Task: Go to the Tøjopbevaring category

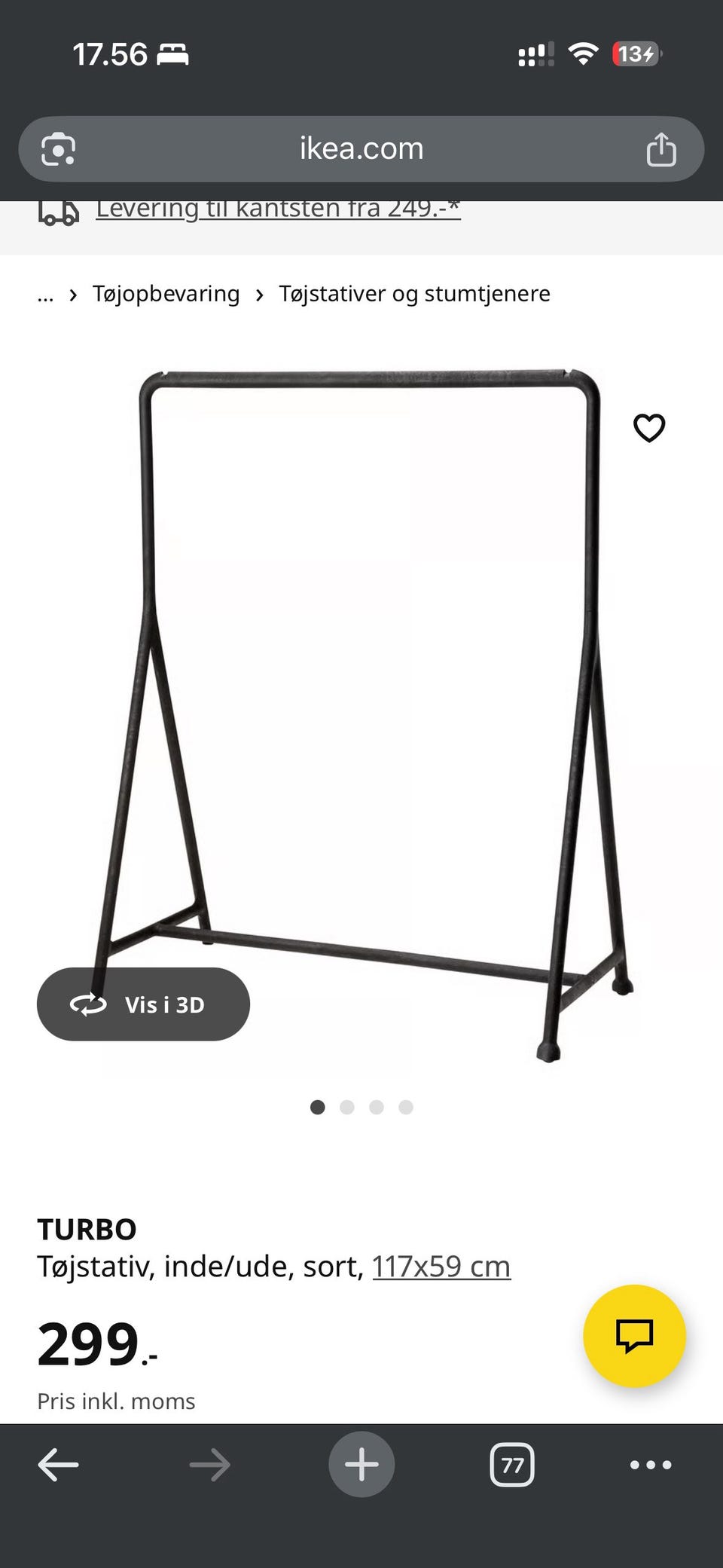Action: [166, 294]
